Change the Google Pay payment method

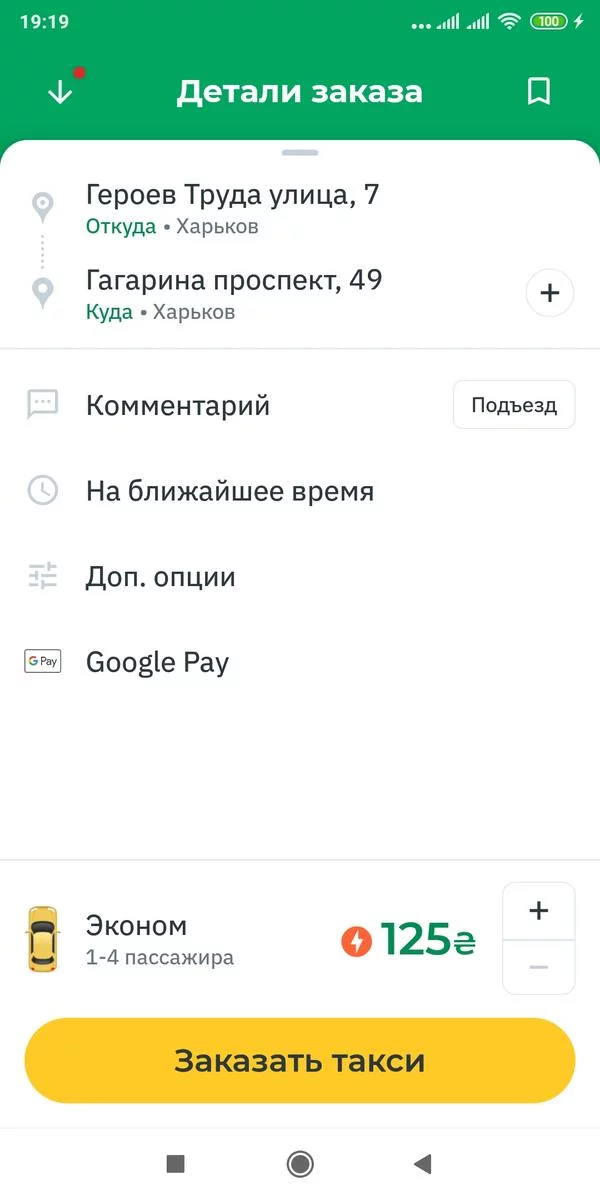157,662
